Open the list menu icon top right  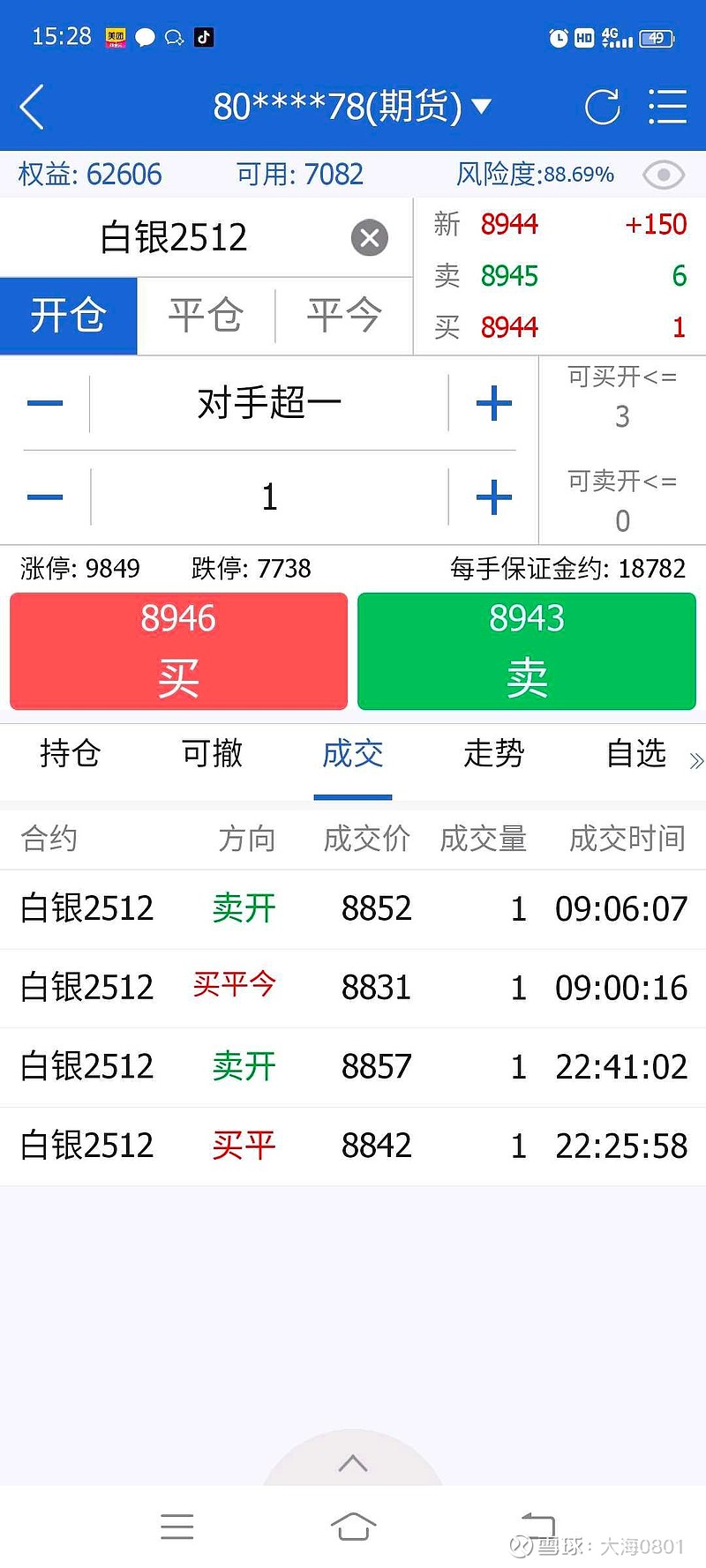(x=668, y=108)
